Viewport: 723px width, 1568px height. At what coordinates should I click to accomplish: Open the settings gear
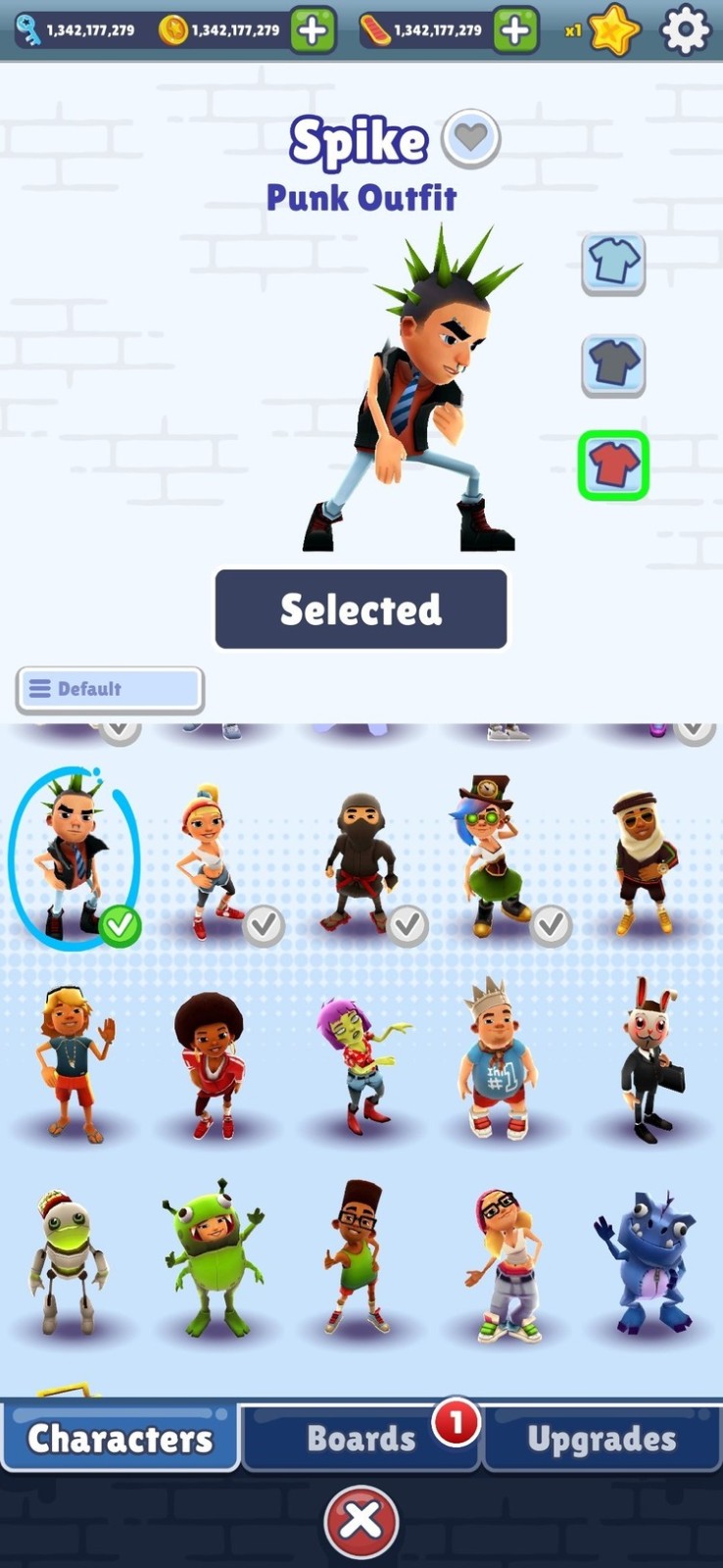coord(685,30)
